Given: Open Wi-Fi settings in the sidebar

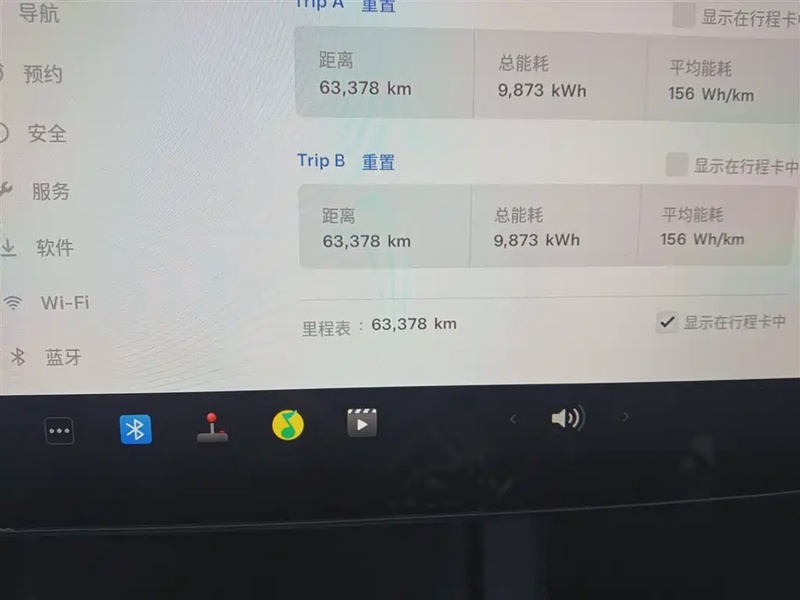Looking at the screenshot, I should click(x=64, y=302).
